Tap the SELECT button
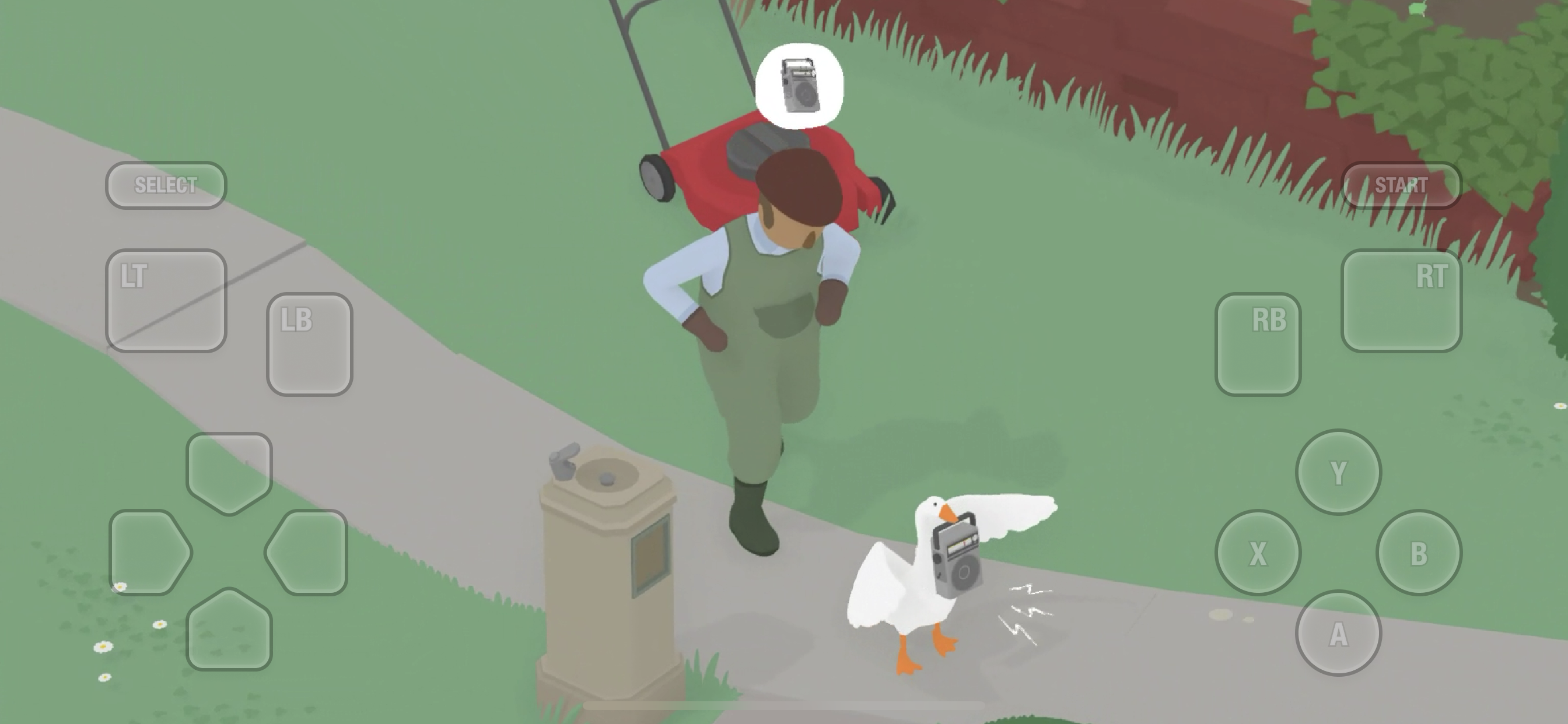Screen dimensions: 1568x724 (x=166, y=185)
